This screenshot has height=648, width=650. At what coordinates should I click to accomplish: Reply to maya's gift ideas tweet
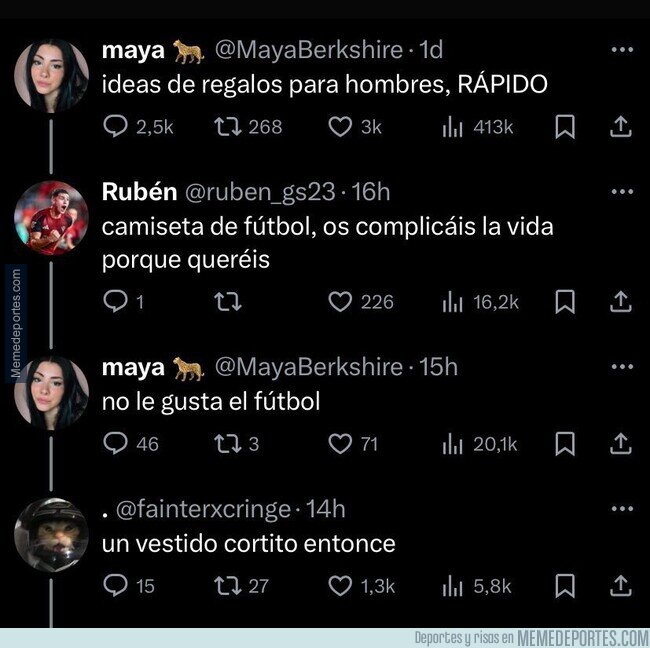(116, 127)
